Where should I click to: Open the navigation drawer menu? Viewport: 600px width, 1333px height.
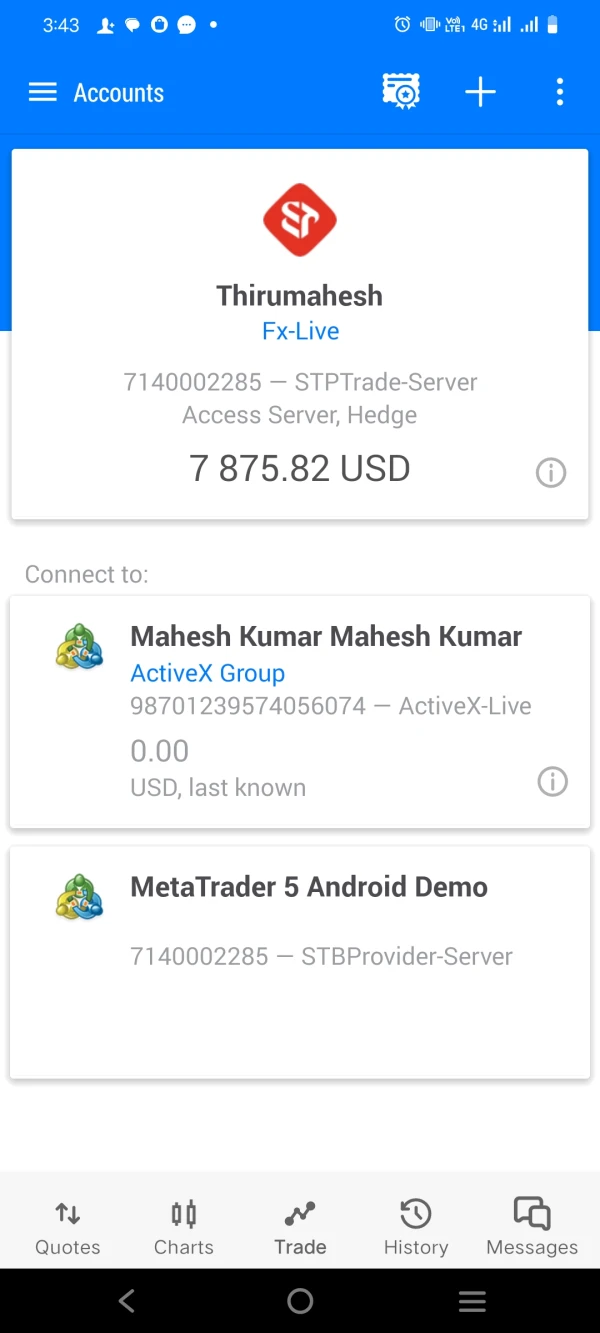pos(42,93)
